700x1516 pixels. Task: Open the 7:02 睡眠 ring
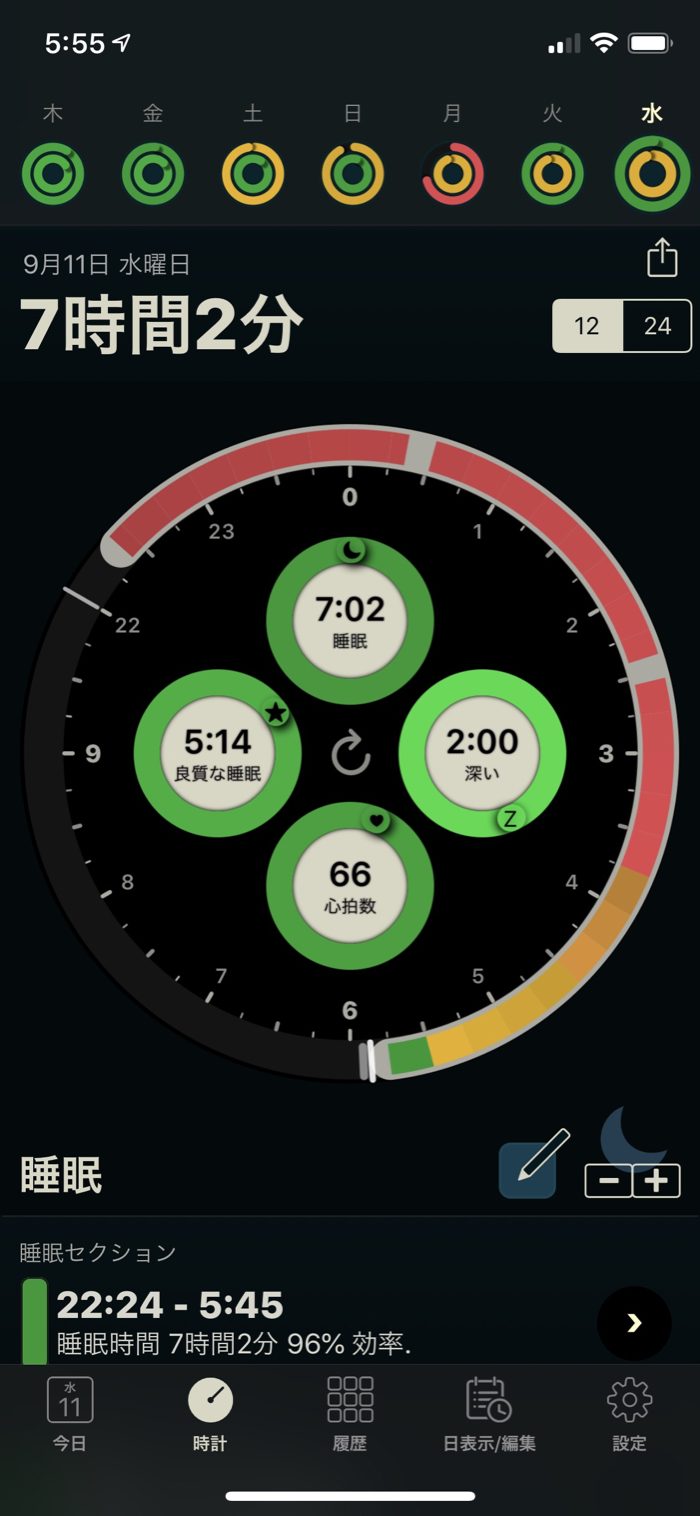349,621
